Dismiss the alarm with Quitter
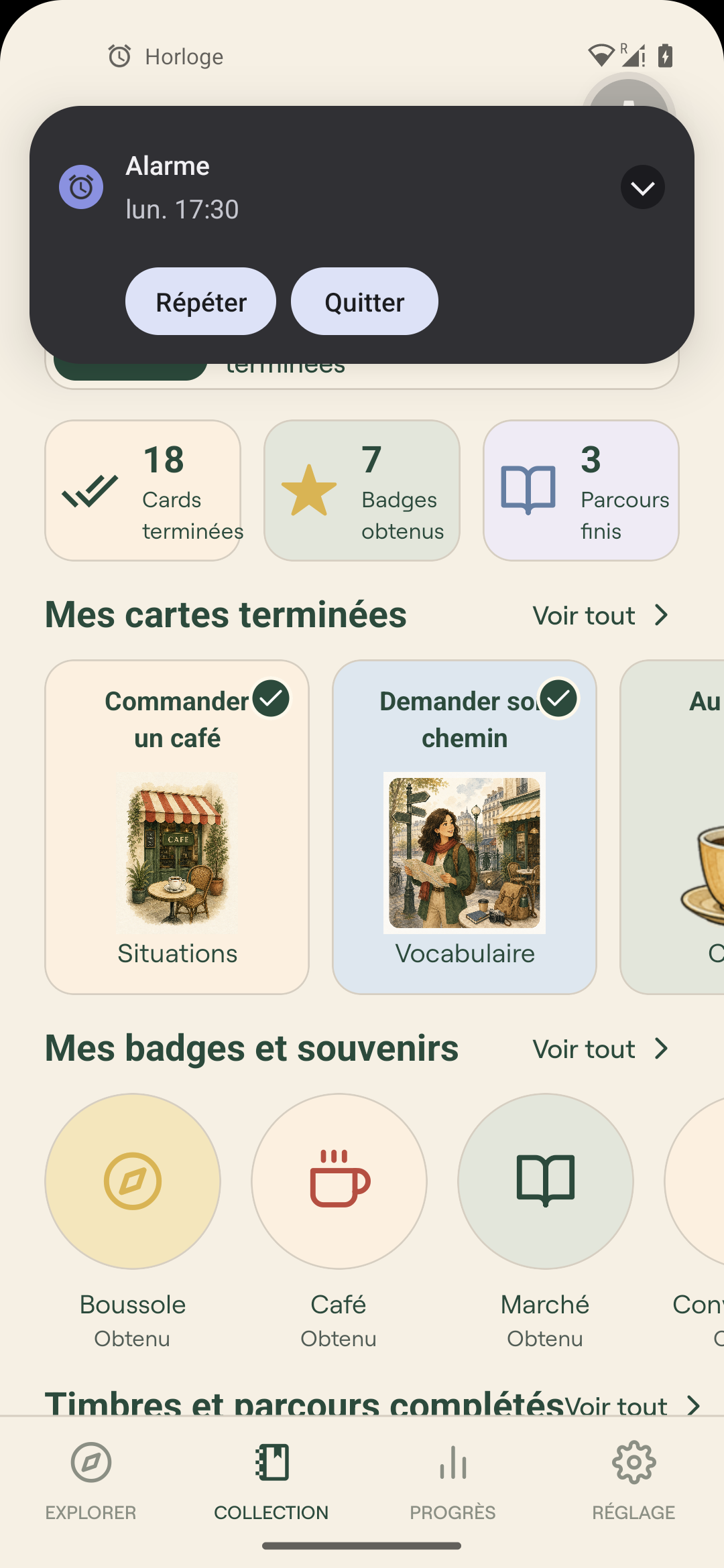Image resolution: width=724 pixels, height=1568 pixels. [364, 302]
